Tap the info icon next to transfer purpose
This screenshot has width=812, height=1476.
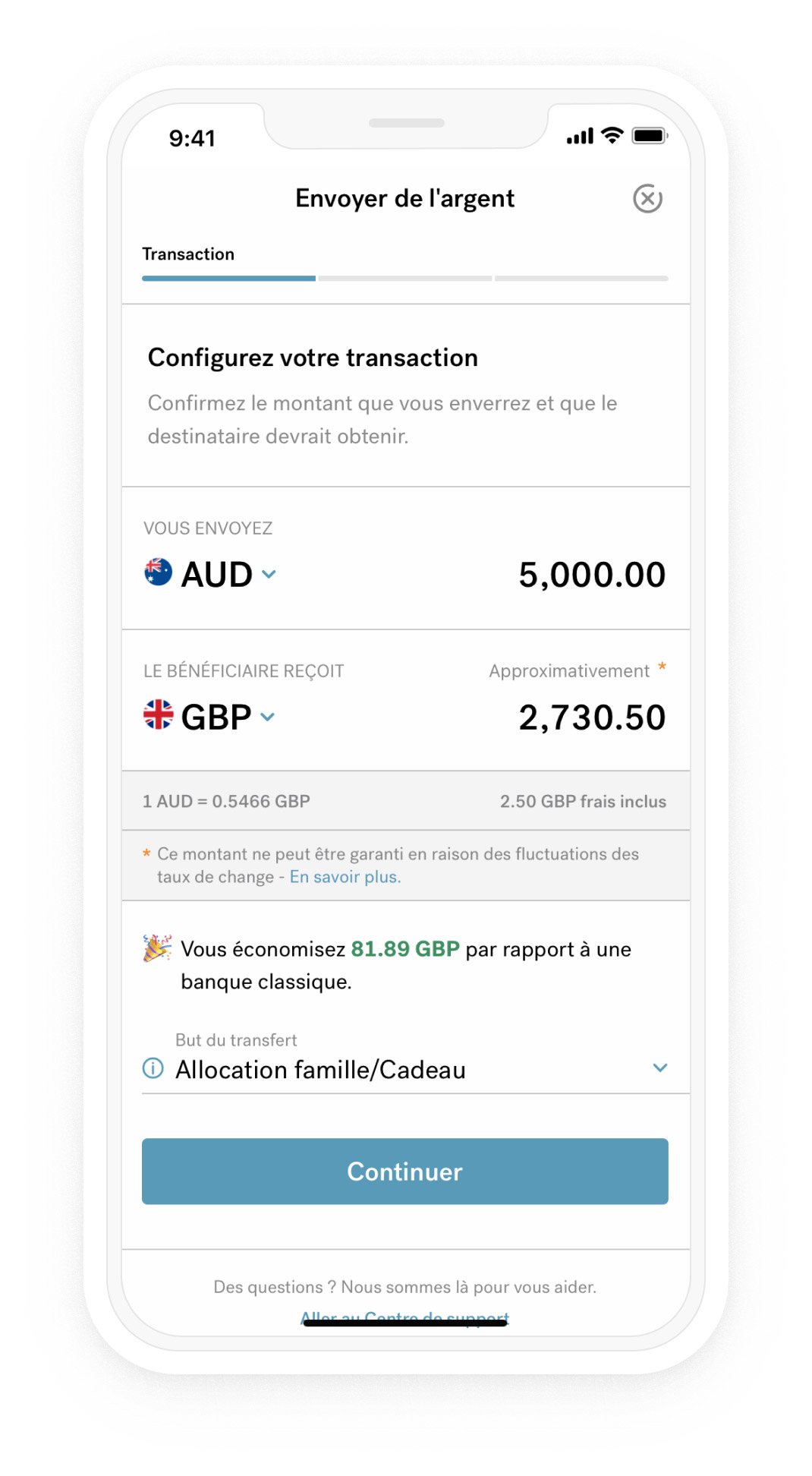pyautogui.click(x=152, y=1068)
